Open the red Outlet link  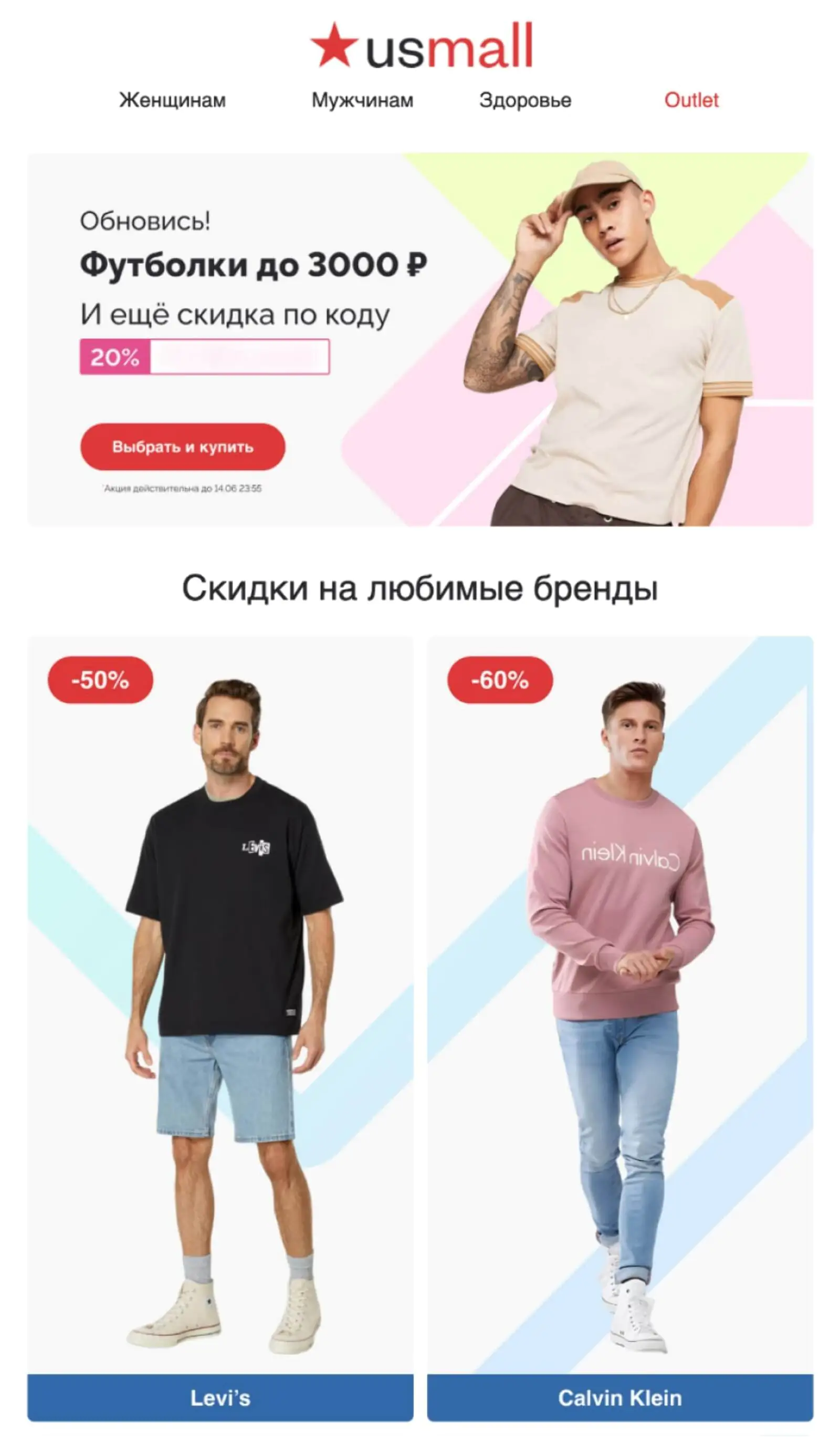coord(691,100)
